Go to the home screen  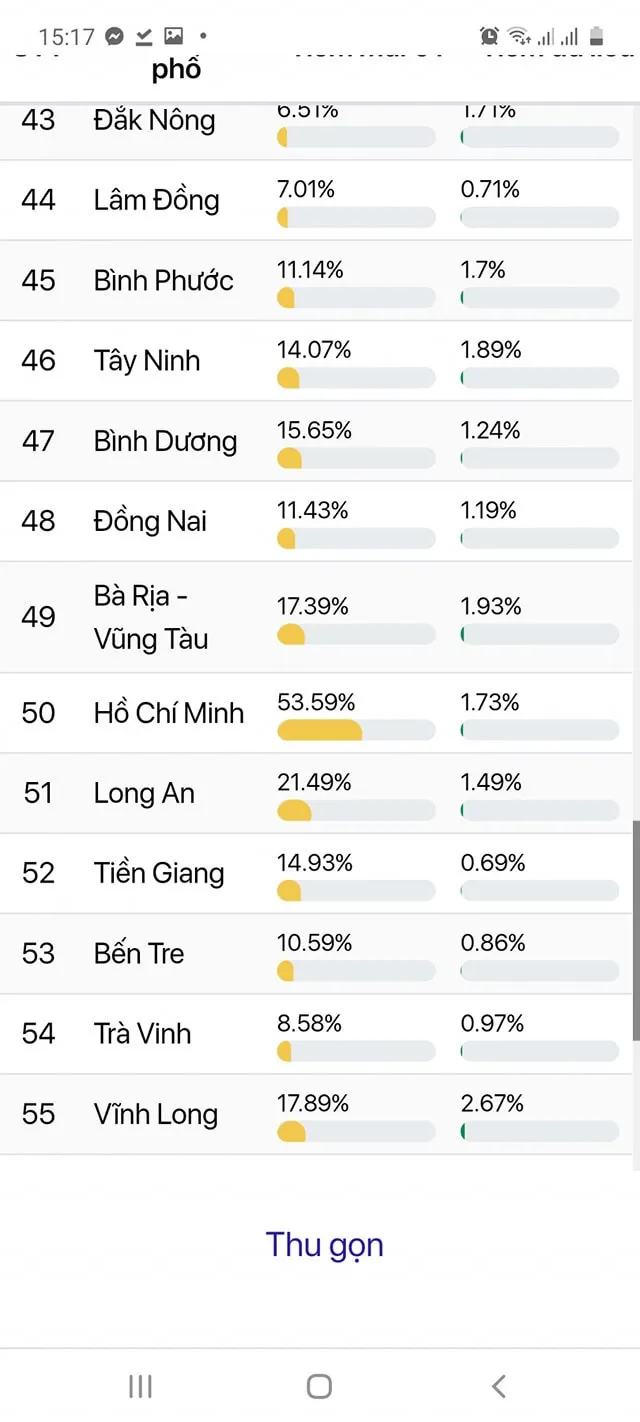tap(319, 1386)
